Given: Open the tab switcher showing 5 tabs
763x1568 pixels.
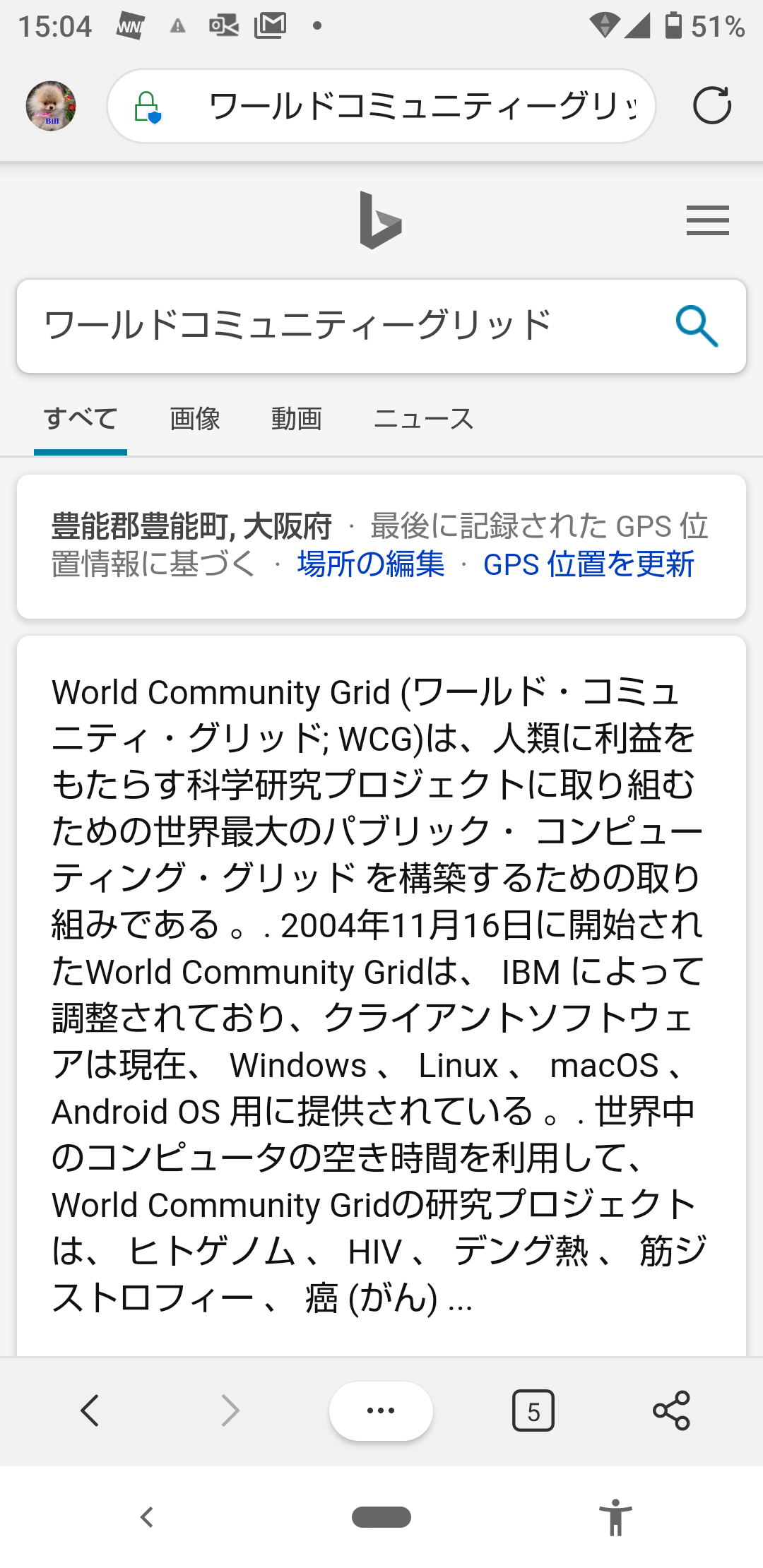Looking at the screenshot, I should 533,1410.
